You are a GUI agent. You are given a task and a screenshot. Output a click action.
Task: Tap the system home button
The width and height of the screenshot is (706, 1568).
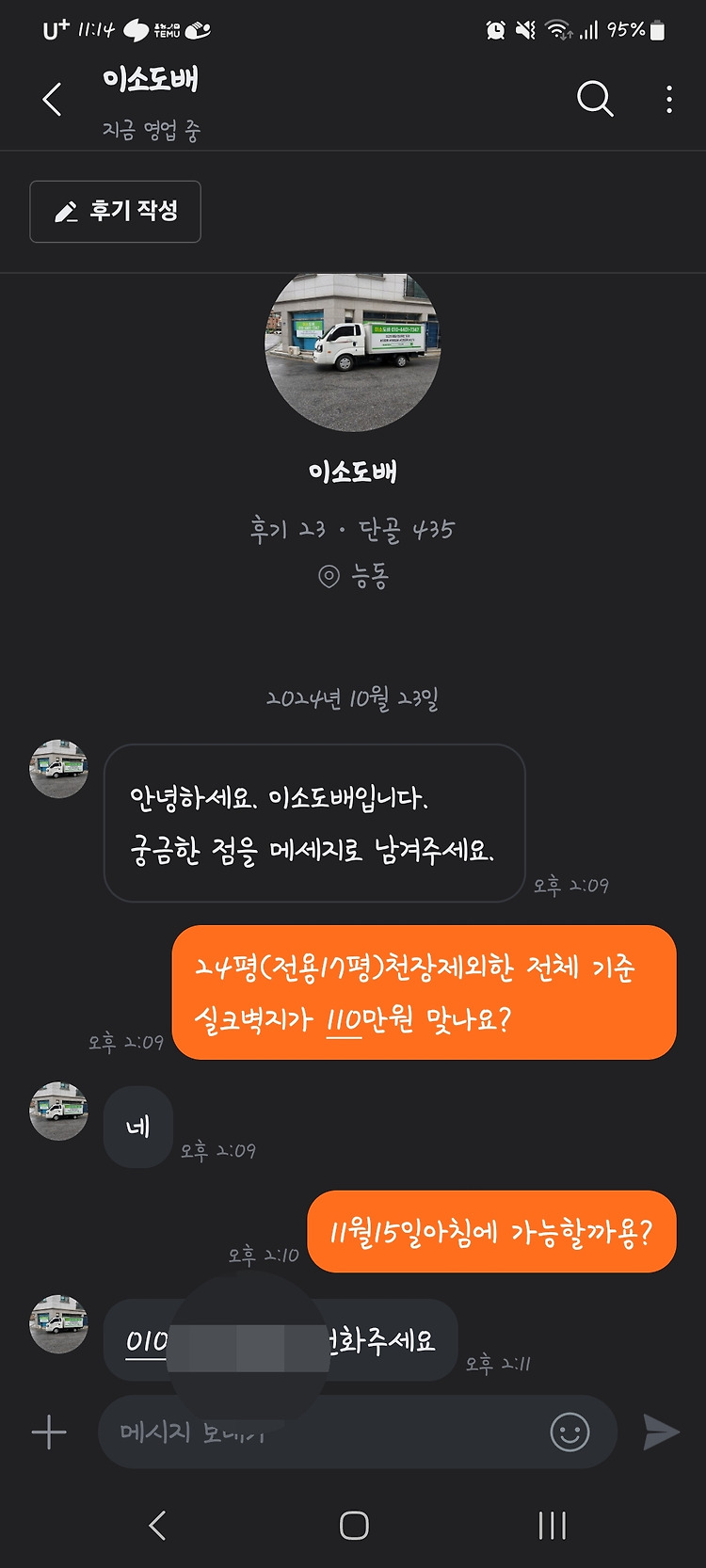click(354, 1526)
